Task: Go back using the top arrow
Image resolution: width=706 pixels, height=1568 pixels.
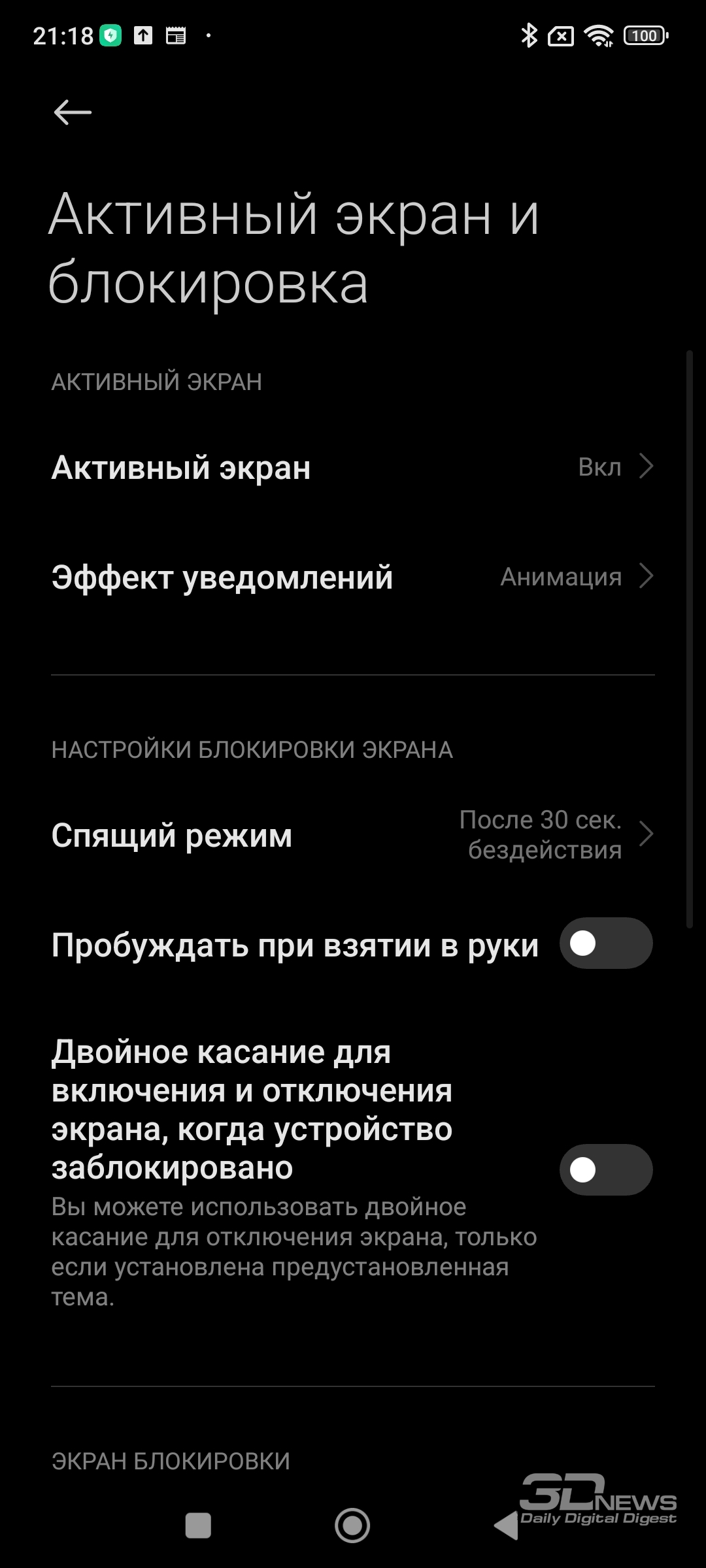Action: coord(73,112)
